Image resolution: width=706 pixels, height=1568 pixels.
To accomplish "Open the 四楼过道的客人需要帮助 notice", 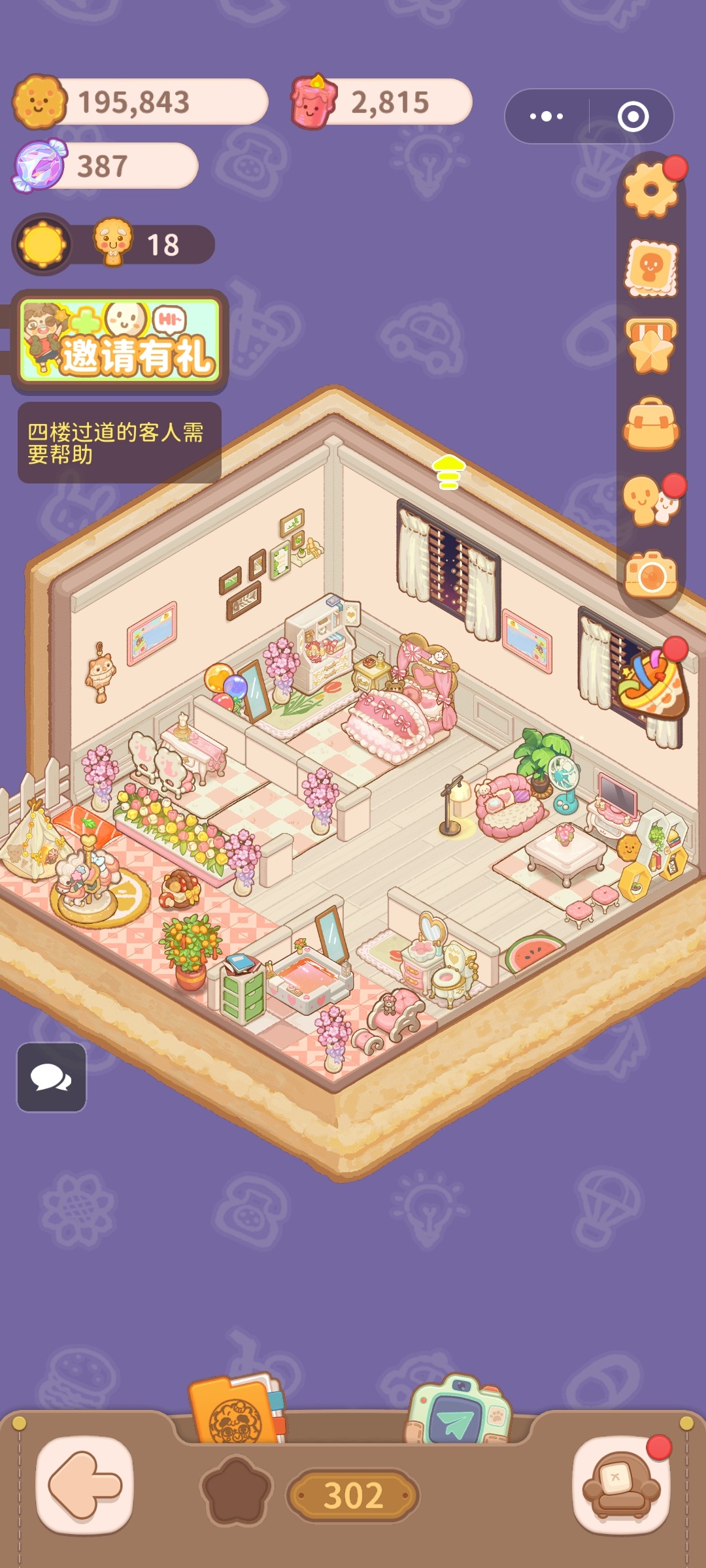I will click(x=119, y=443).
